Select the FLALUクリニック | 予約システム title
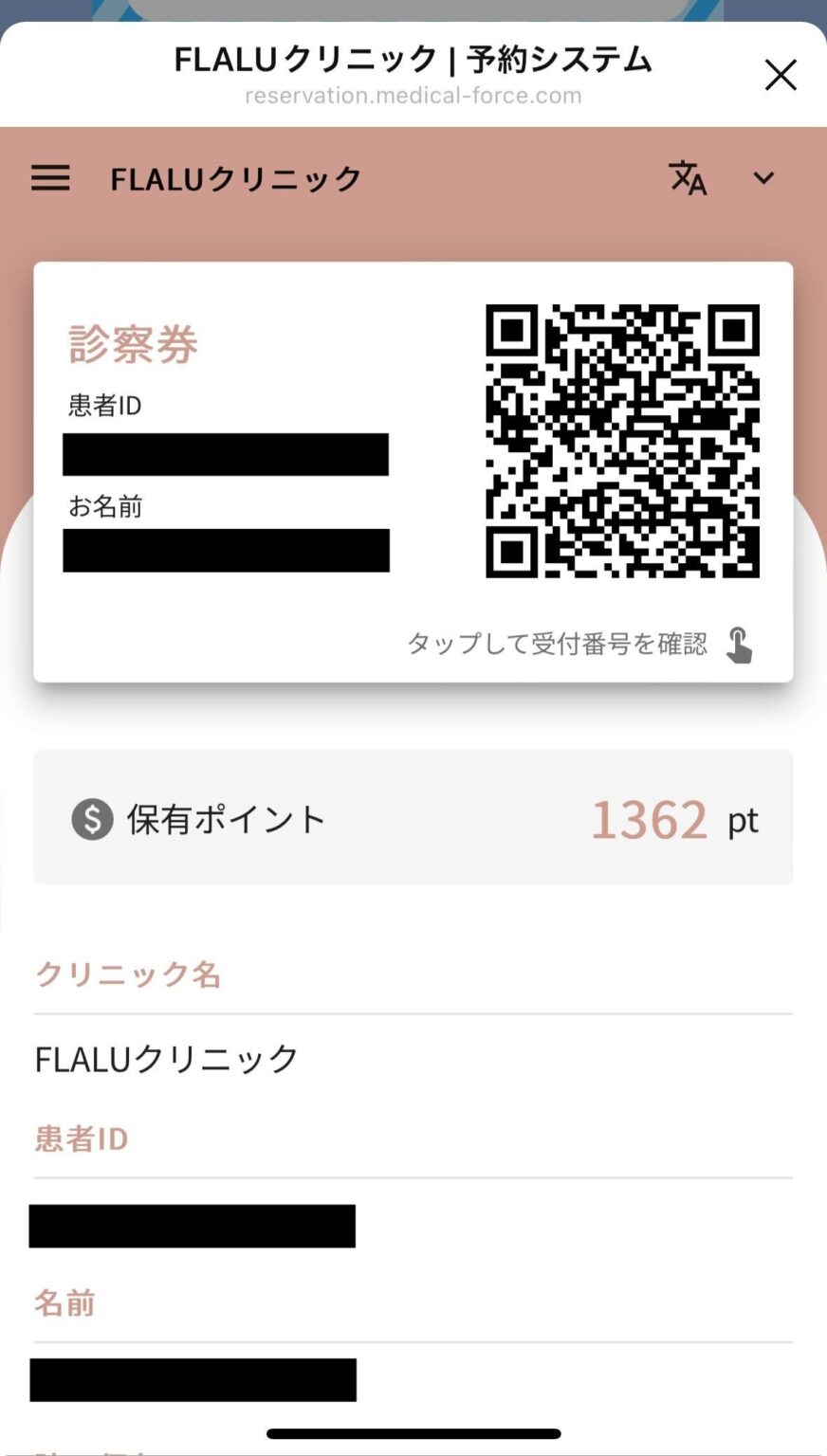Viewport: 827px width, 1456px height. (413, 59)
